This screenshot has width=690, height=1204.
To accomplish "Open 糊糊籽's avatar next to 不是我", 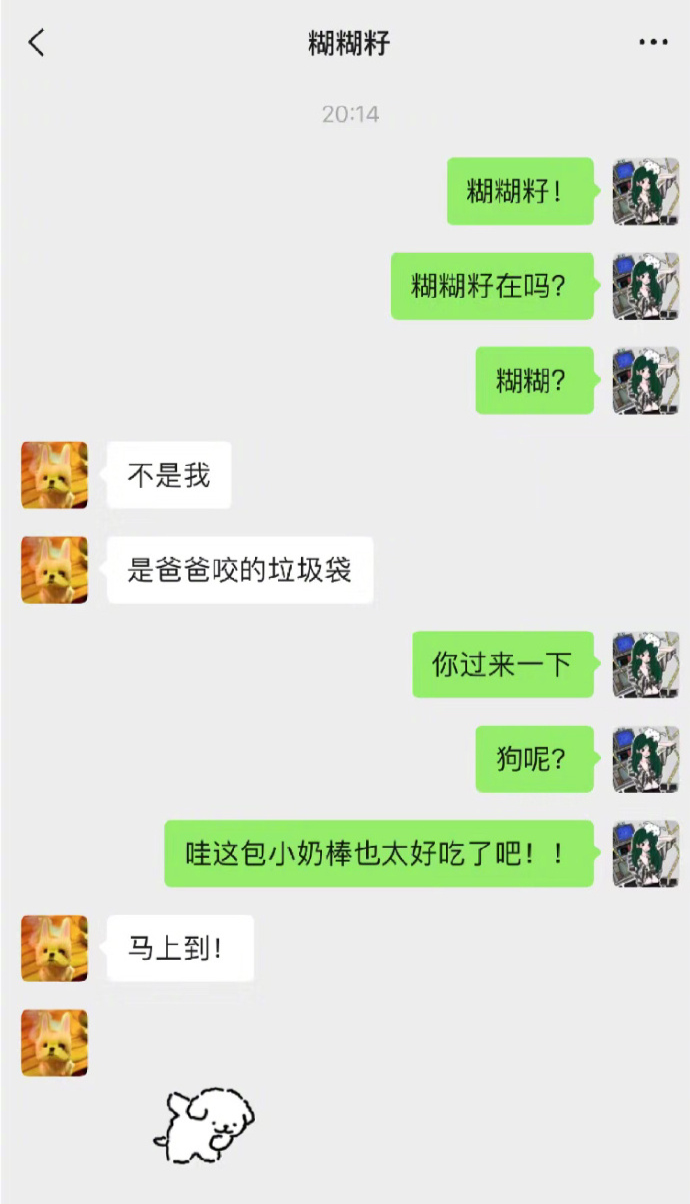I will click(x=55, y=475).
